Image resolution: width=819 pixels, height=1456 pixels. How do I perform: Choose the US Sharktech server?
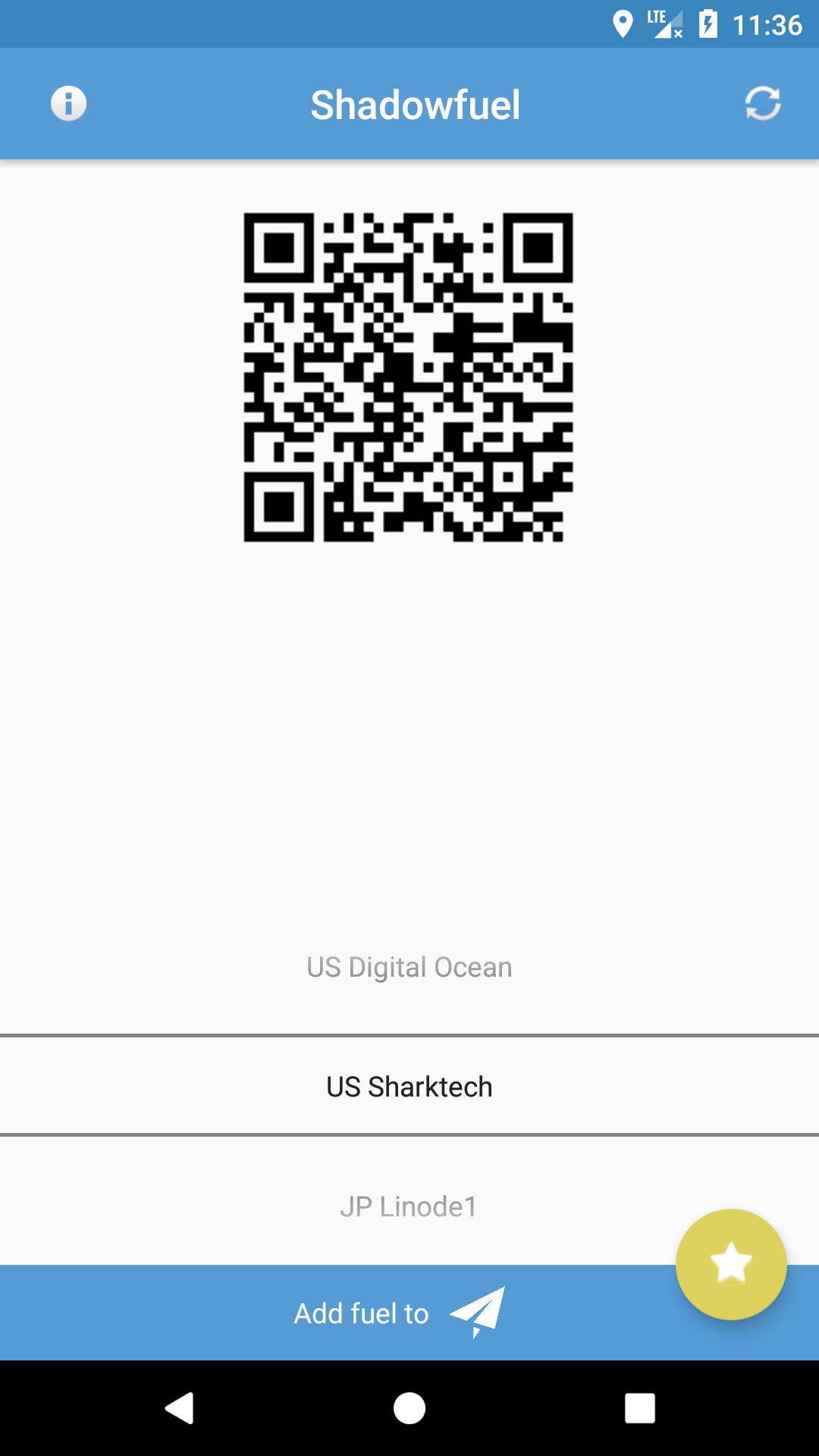(x=409, y=1087)
